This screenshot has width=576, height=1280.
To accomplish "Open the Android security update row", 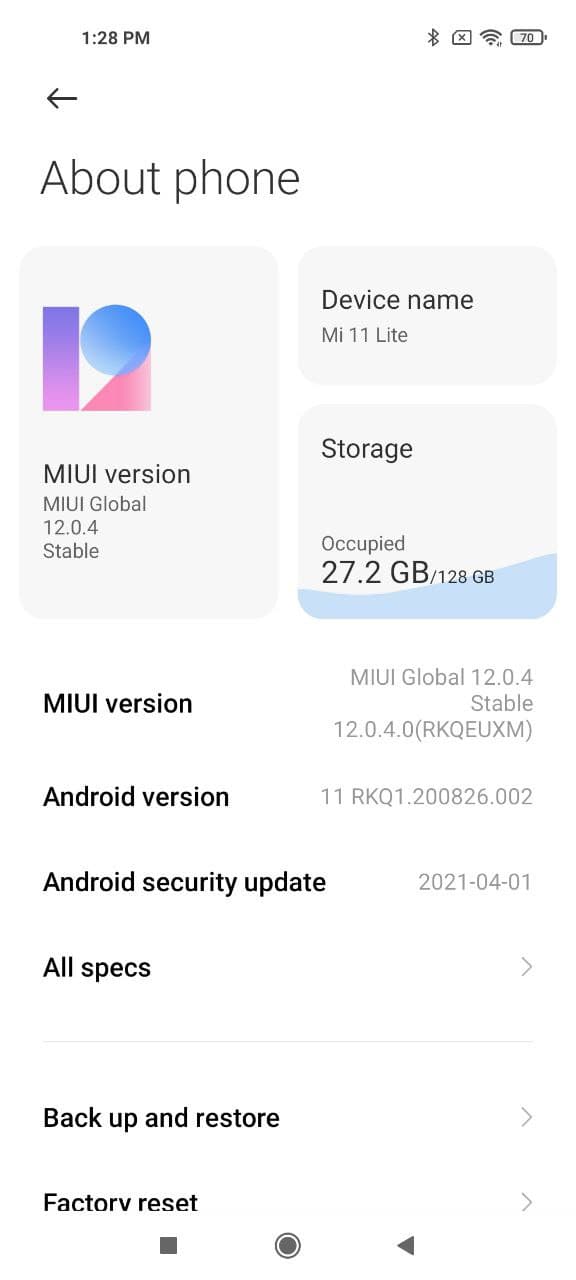I will [288, 882].
